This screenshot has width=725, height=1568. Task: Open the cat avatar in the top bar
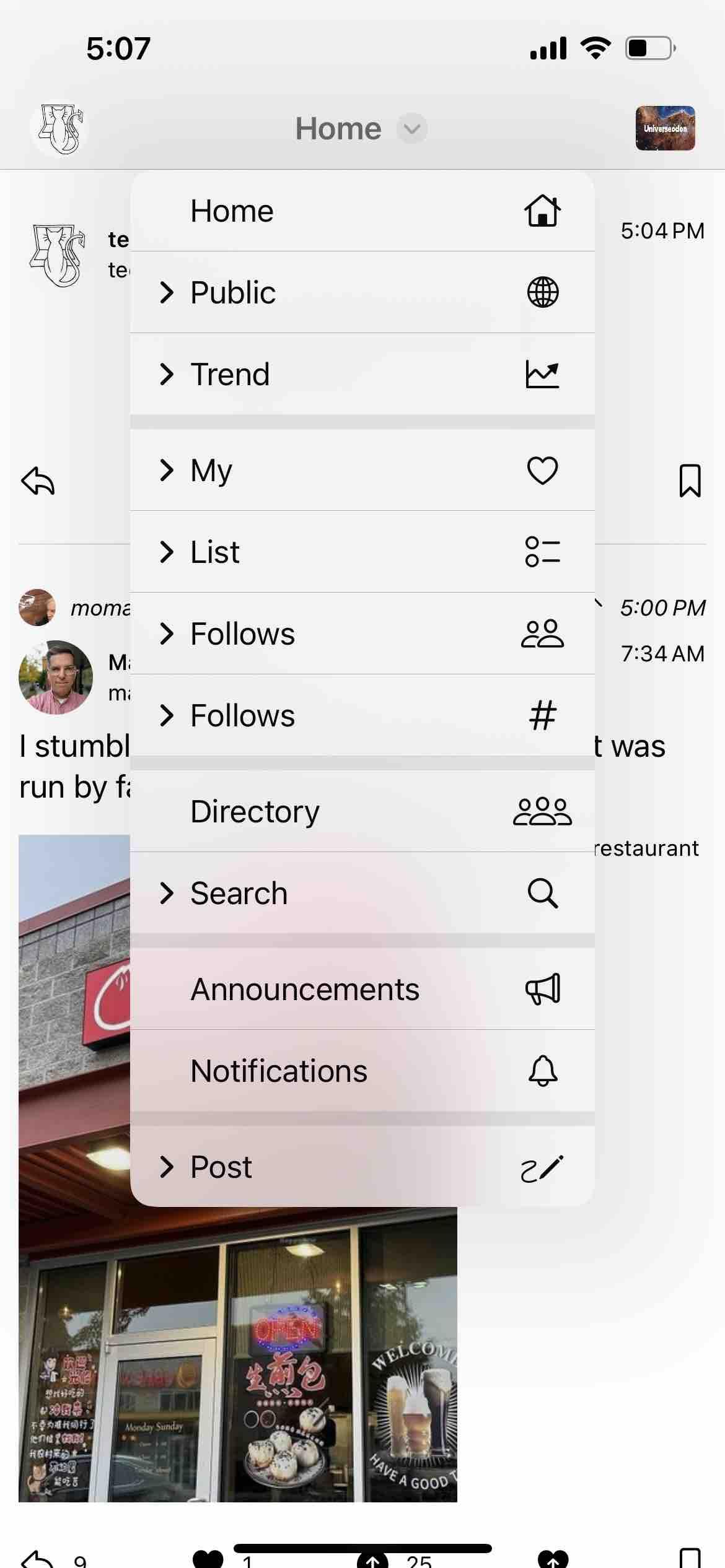click(59, 129)
